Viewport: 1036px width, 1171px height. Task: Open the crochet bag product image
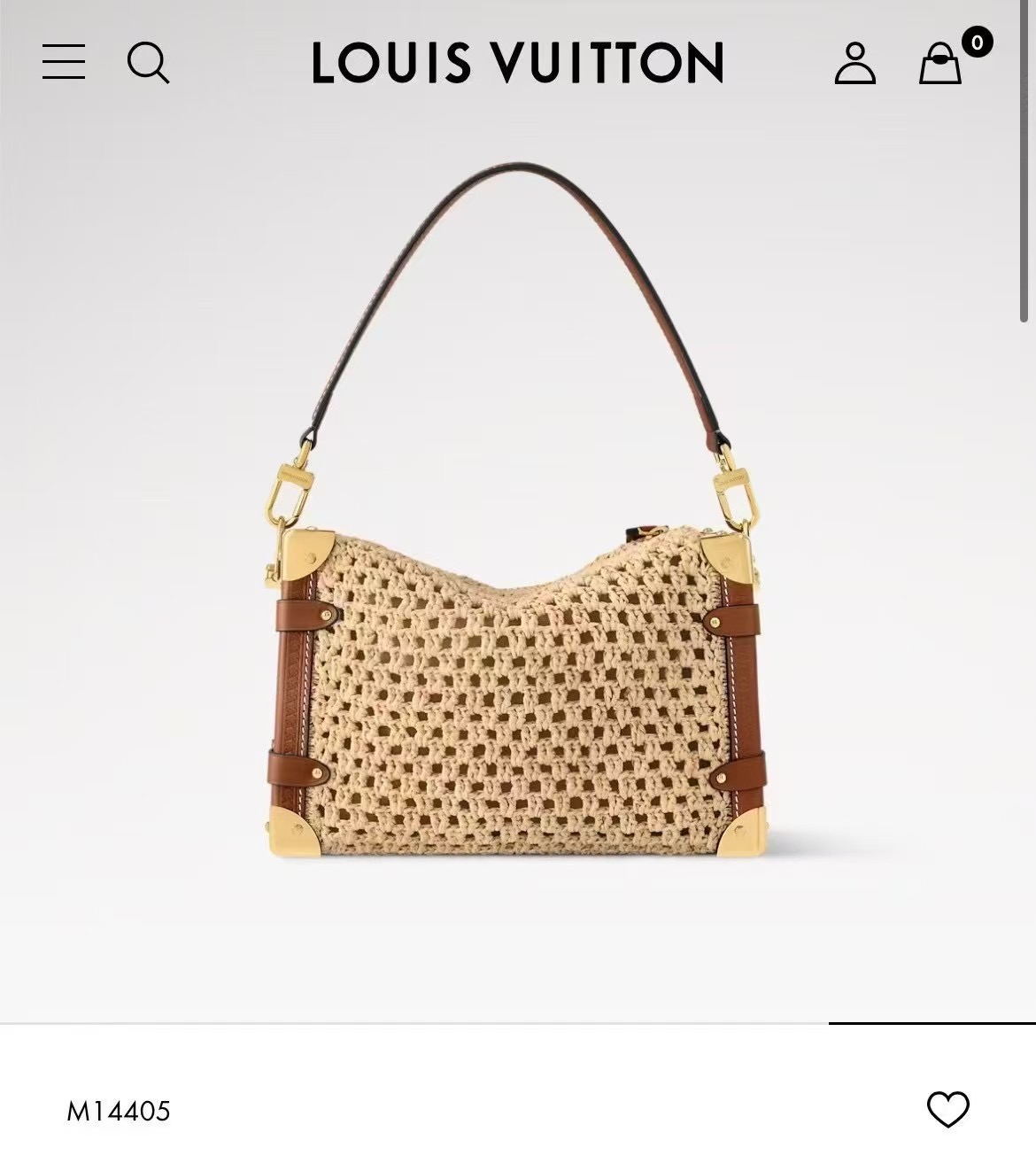[517, 567]
